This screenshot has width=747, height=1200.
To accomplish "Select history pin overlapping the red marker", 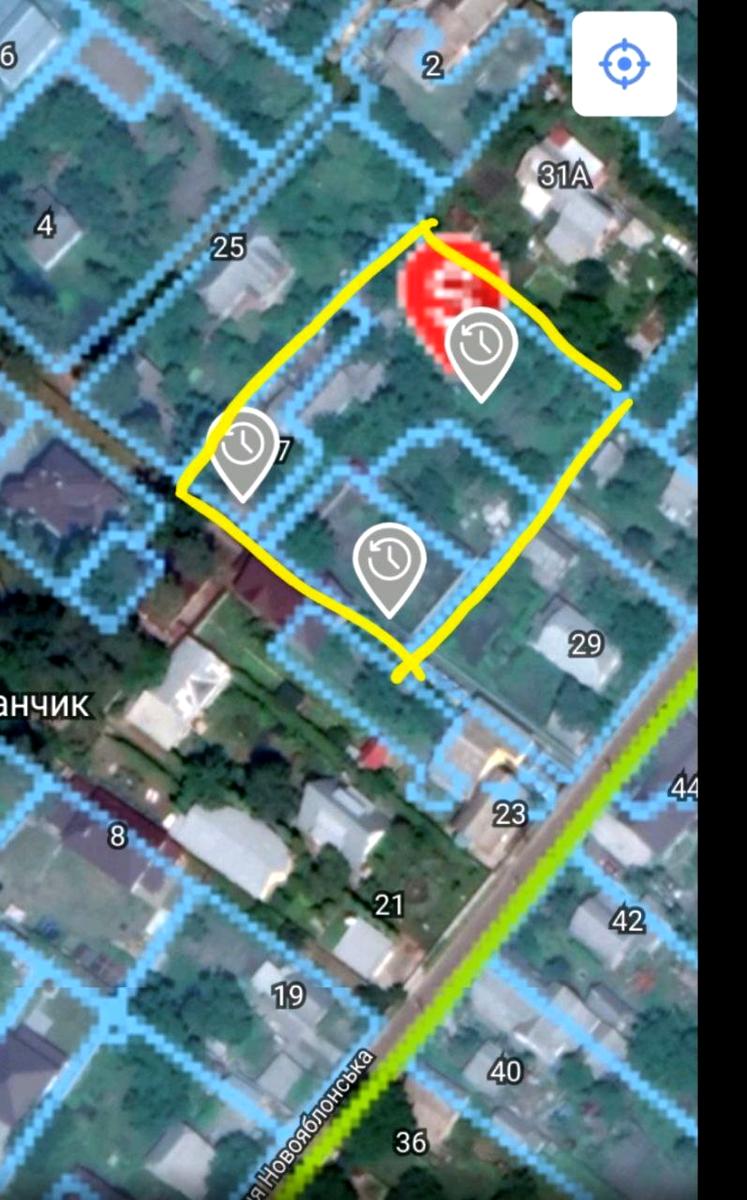I will (x=482, y=347).
